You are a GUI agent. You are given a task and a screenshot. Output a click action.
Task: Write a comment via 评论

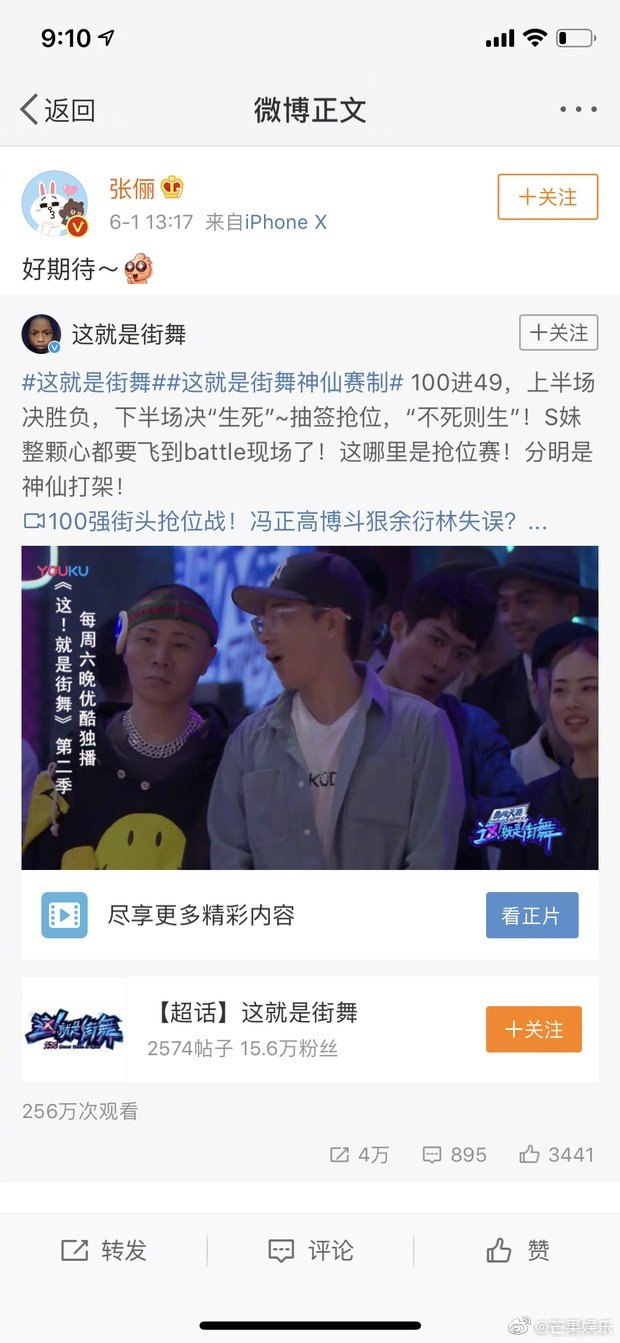[x=310, y=1250]
